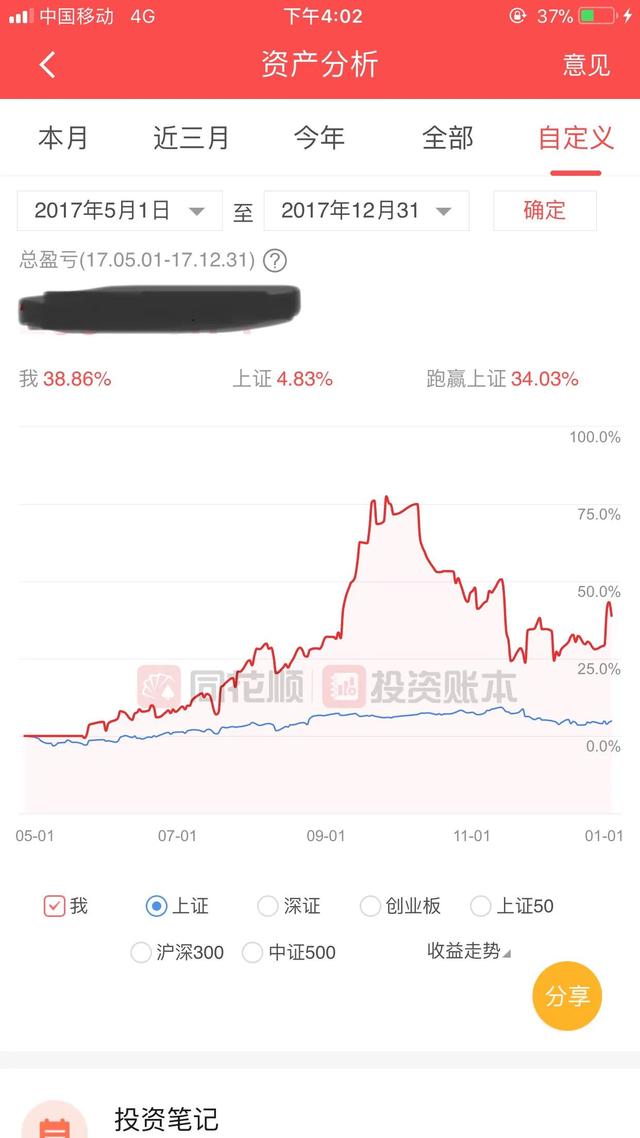Open the help icon beside 总盈亏
The image size is (640, 1138).
click(x=275, y=260)
